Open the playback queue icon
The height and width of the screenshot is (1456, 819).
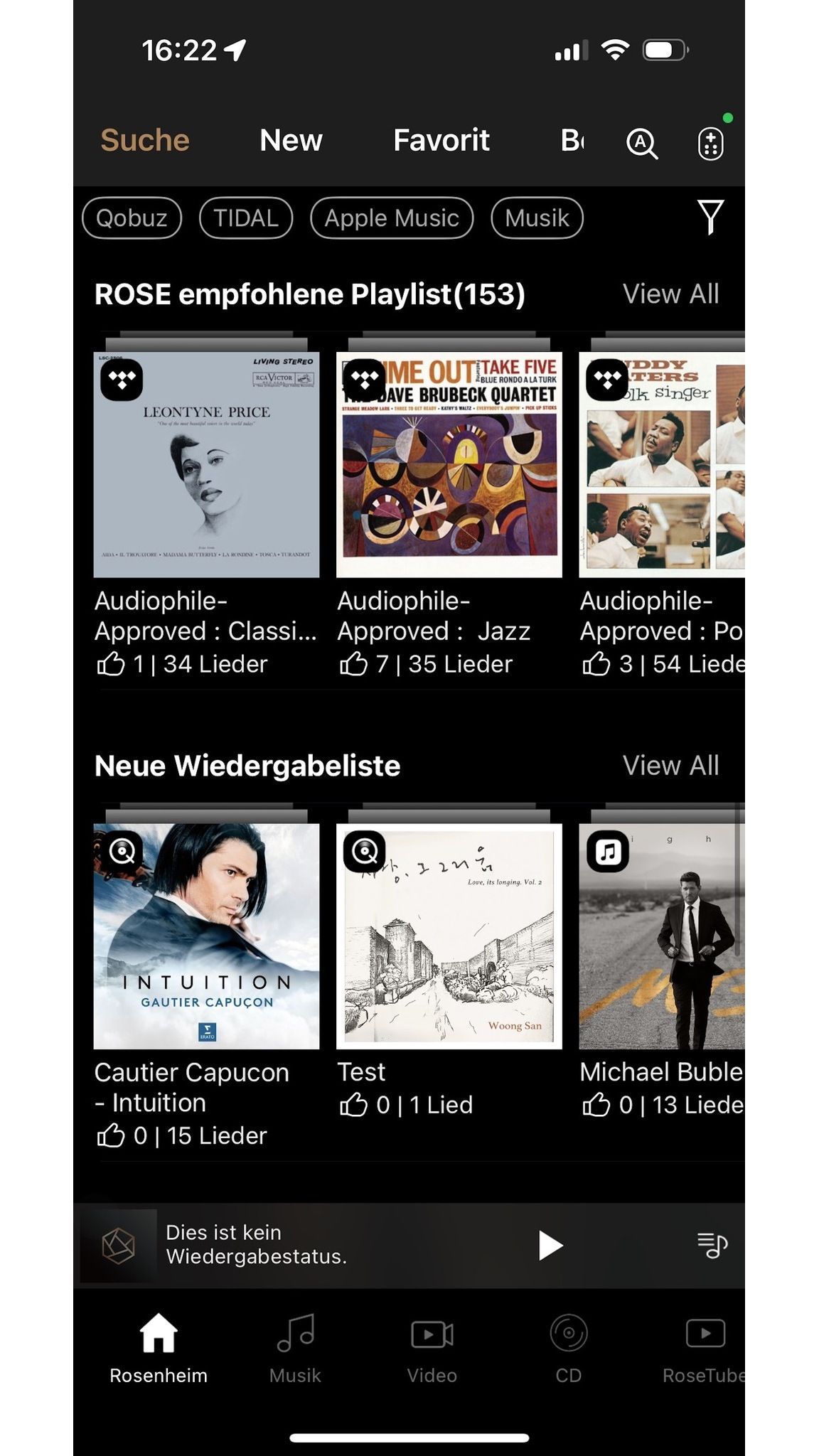pos(712,1245)
